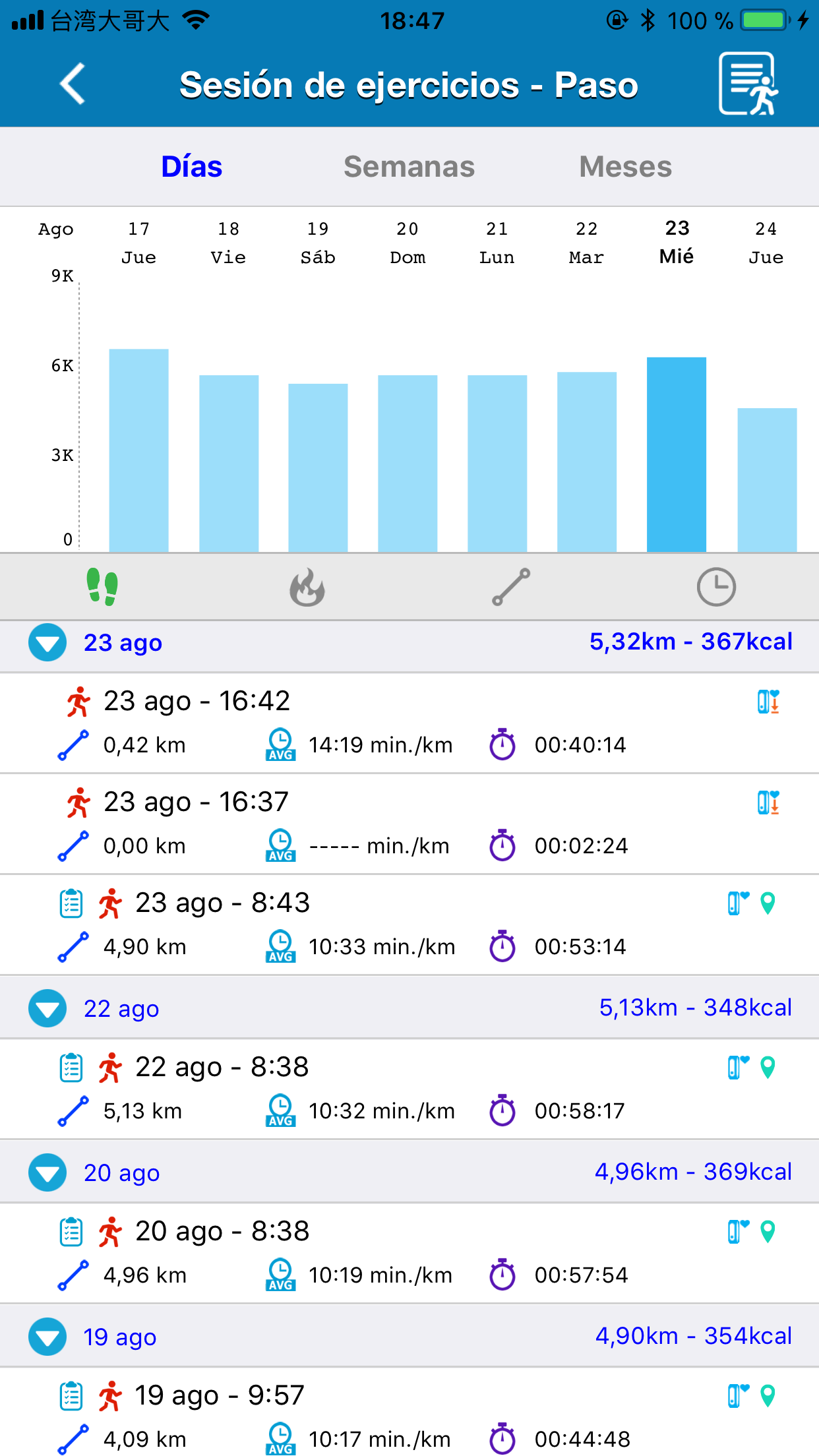Switch to the Semanas tab
The image size is (819, 1456).
(409, 167)
